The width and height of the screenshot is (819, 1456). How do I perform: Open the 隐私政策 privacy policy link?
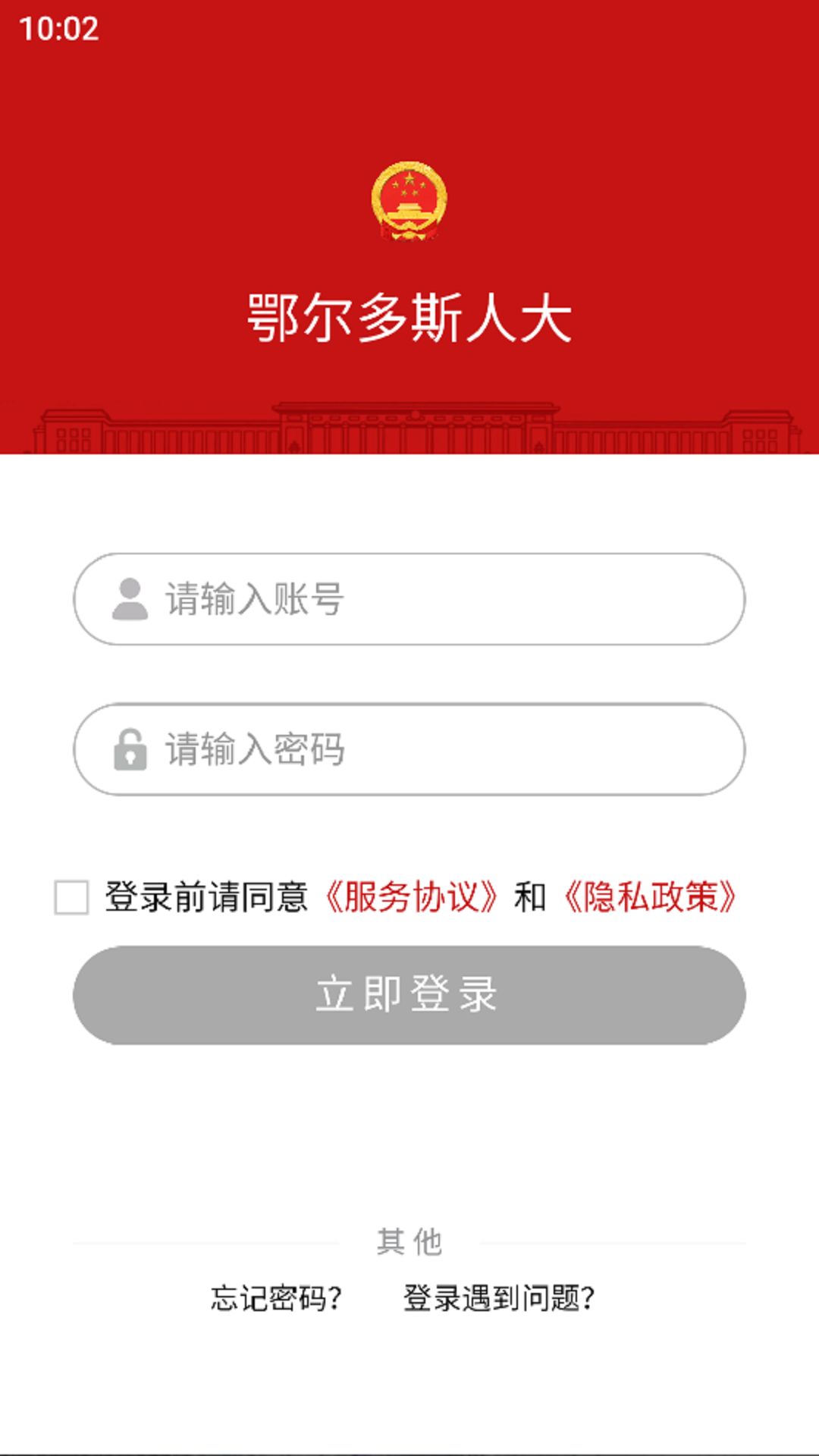tap(650, 897)
